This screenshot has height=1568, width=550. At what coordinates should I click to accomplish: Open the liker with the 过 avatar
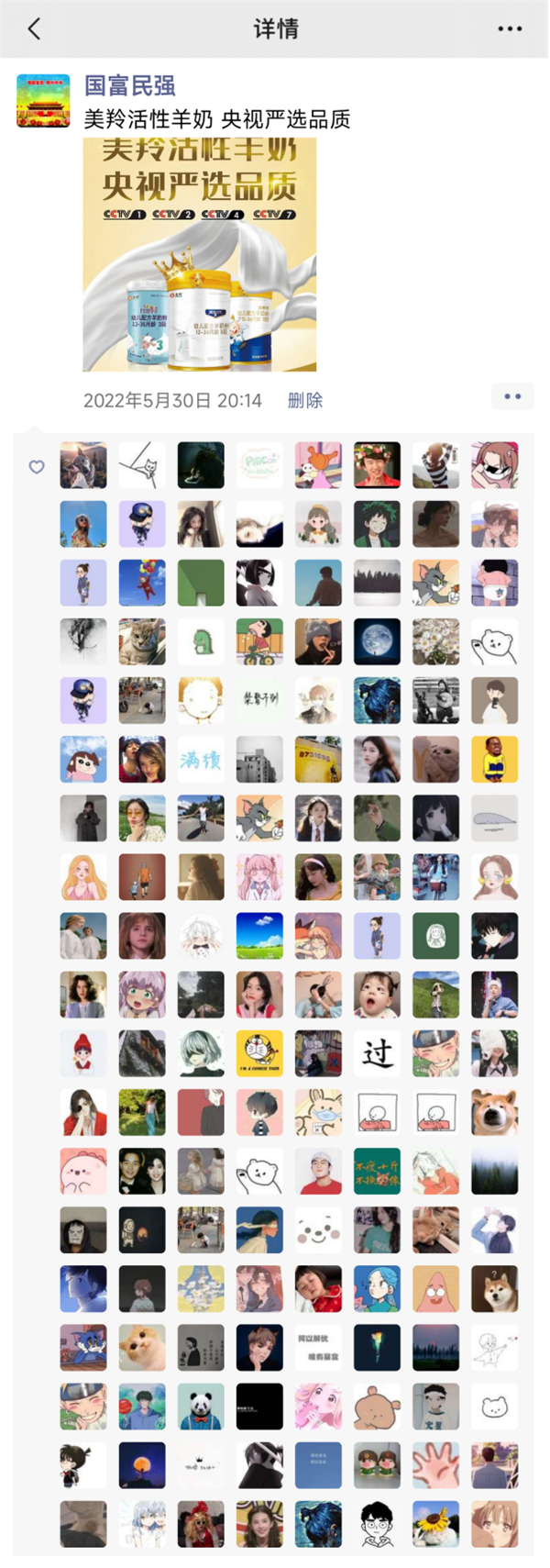click(377, 1052)
